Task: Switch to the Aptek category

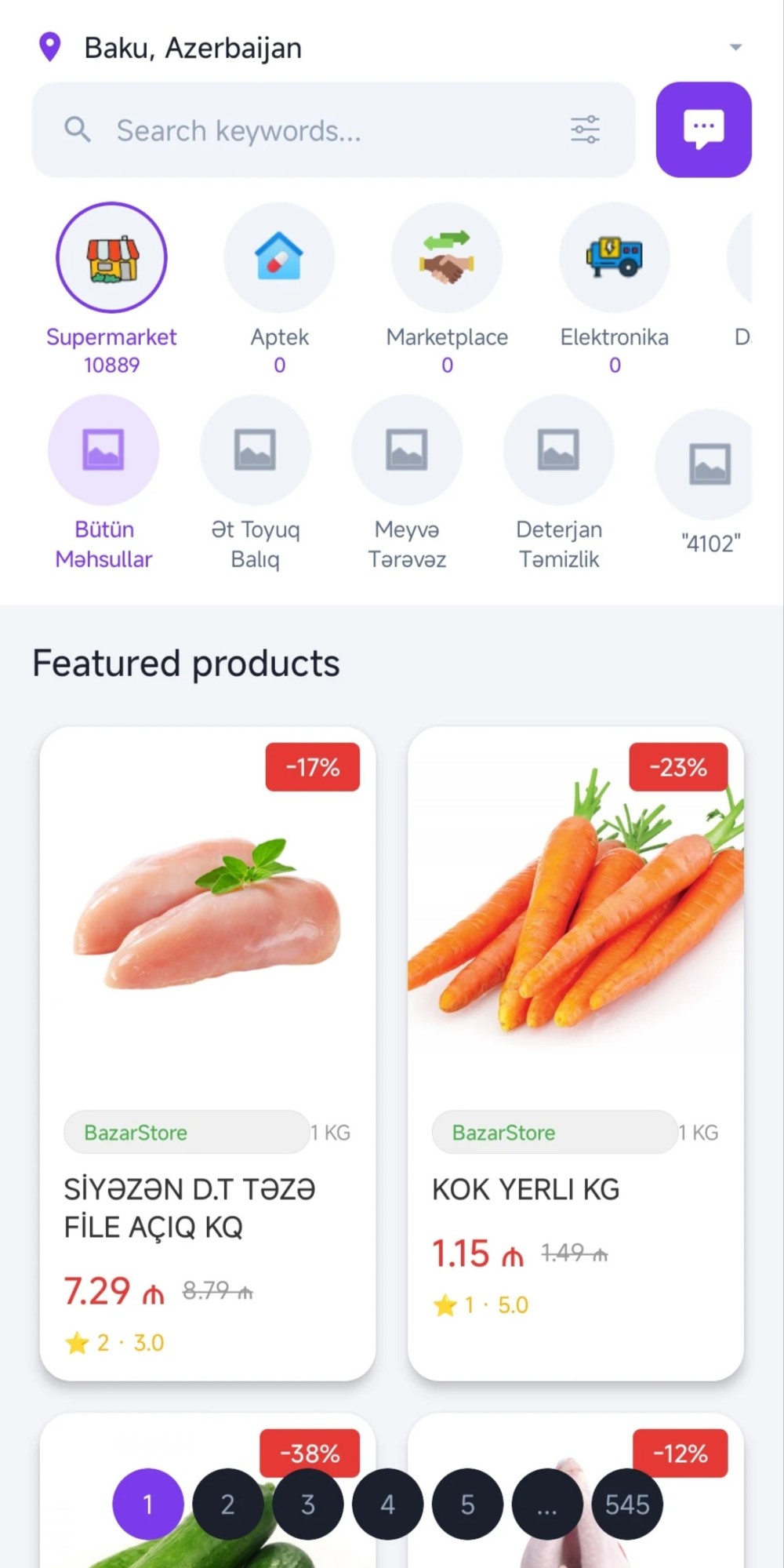Action: [279, 289]
